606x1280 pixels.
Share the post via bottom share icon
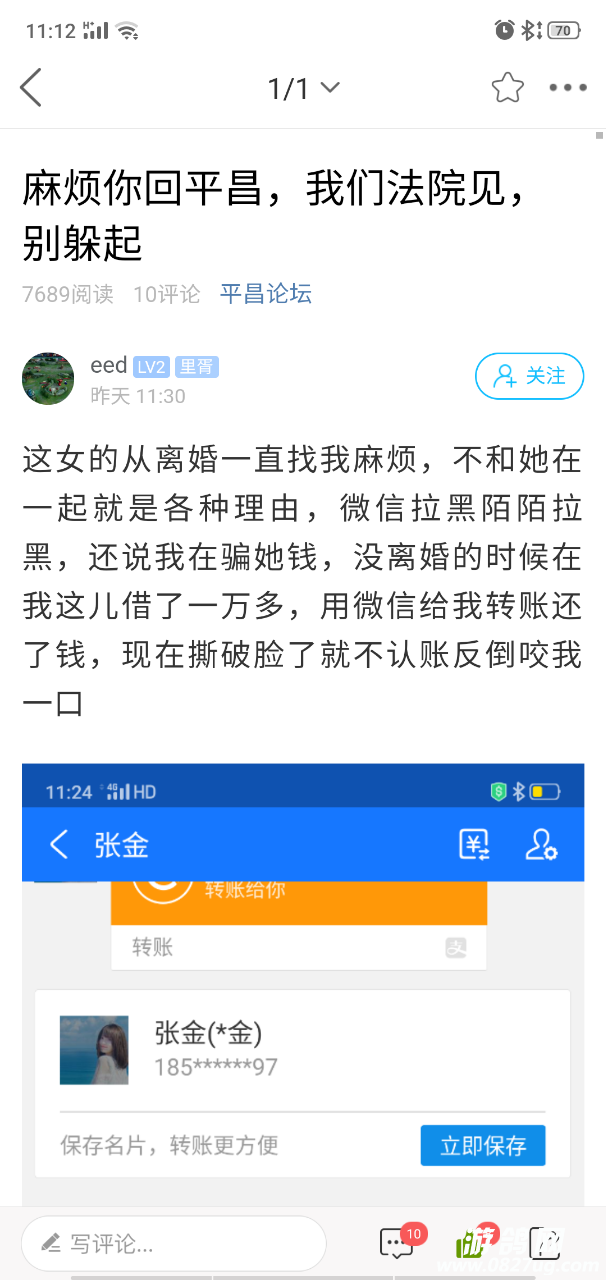(543, 1243)
